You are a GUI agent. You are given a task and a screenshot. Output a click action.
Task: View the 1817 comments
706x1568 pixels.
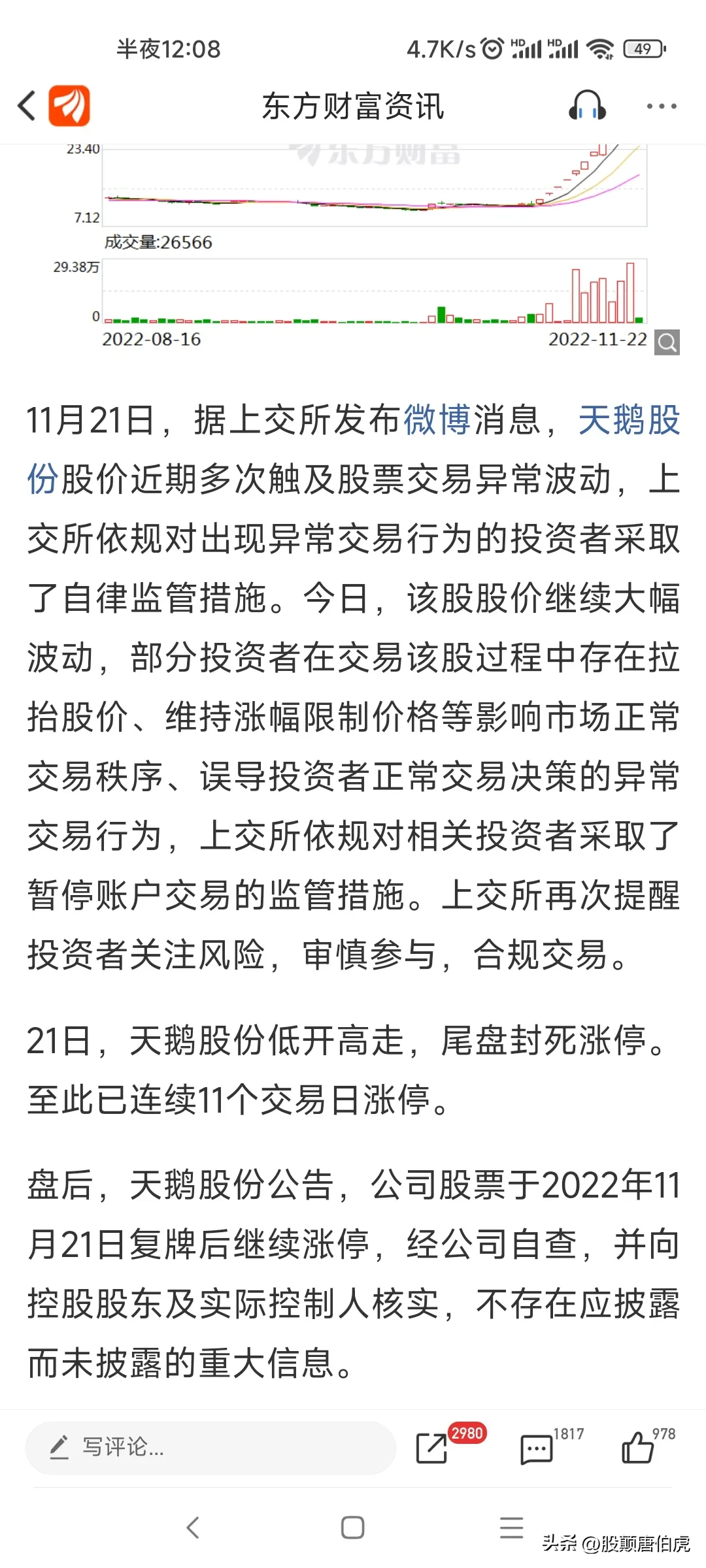(537, 1448)
